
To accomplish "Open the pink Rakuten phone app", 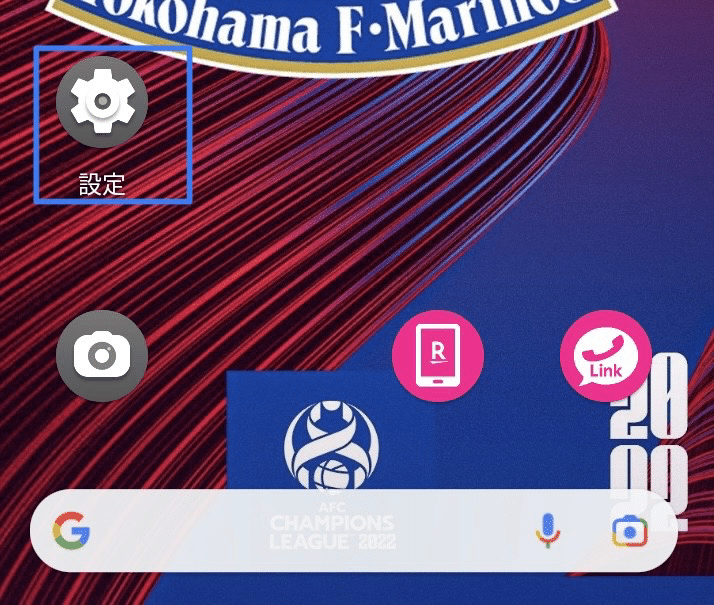I will click(x=438, y=356).
